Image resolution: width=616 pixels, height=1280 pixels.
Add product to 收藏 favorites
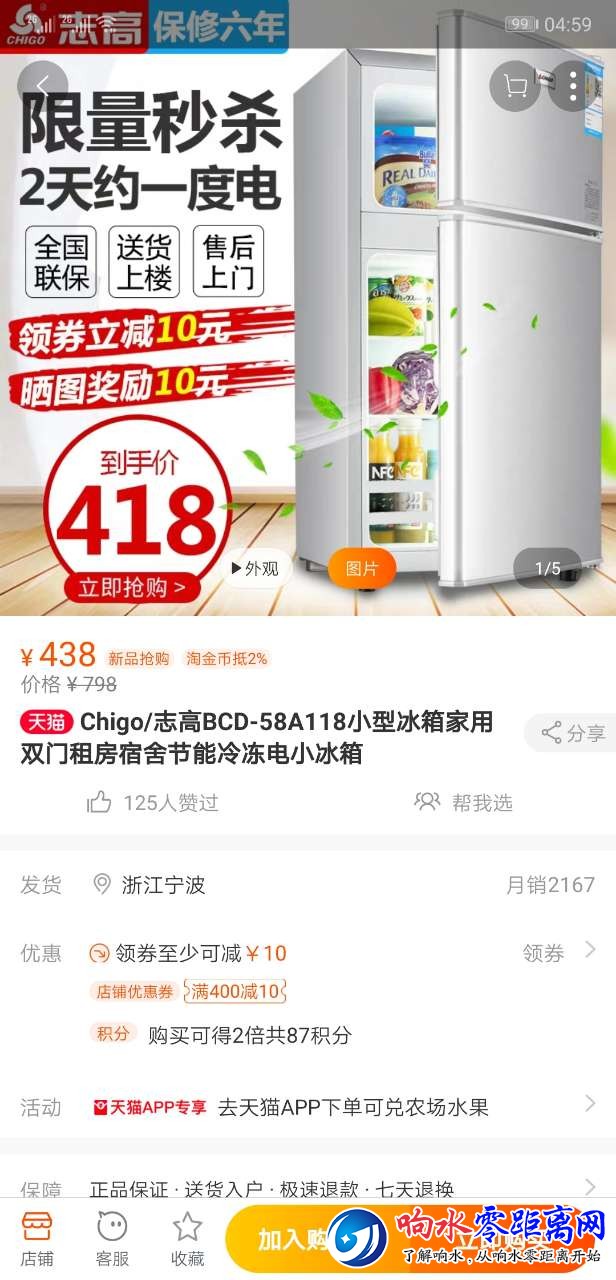(187, 1239)
